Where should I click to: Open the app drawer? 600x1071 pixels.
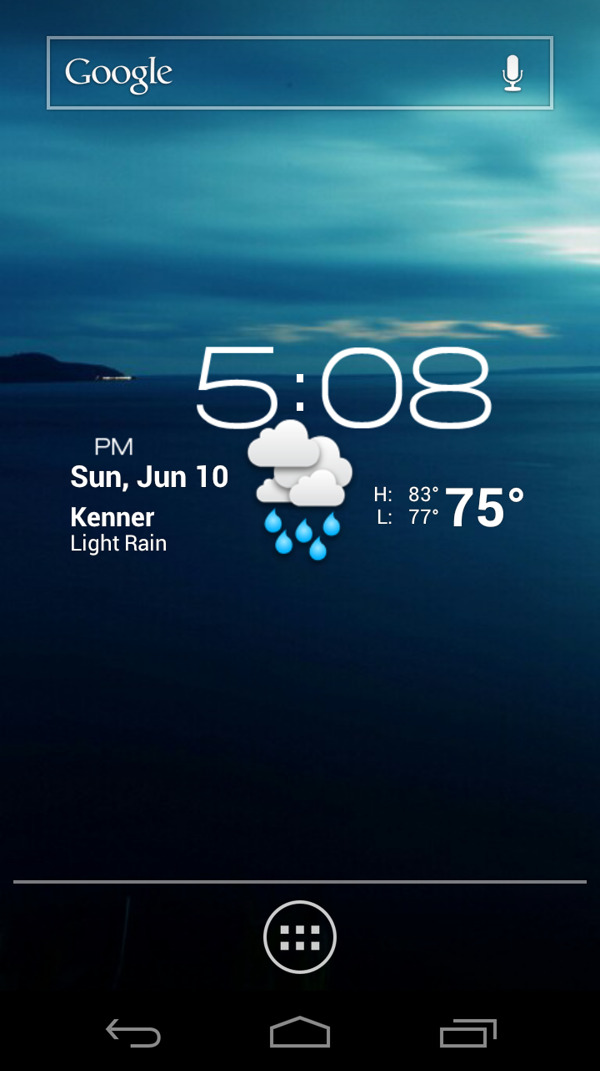pos(300,937)
